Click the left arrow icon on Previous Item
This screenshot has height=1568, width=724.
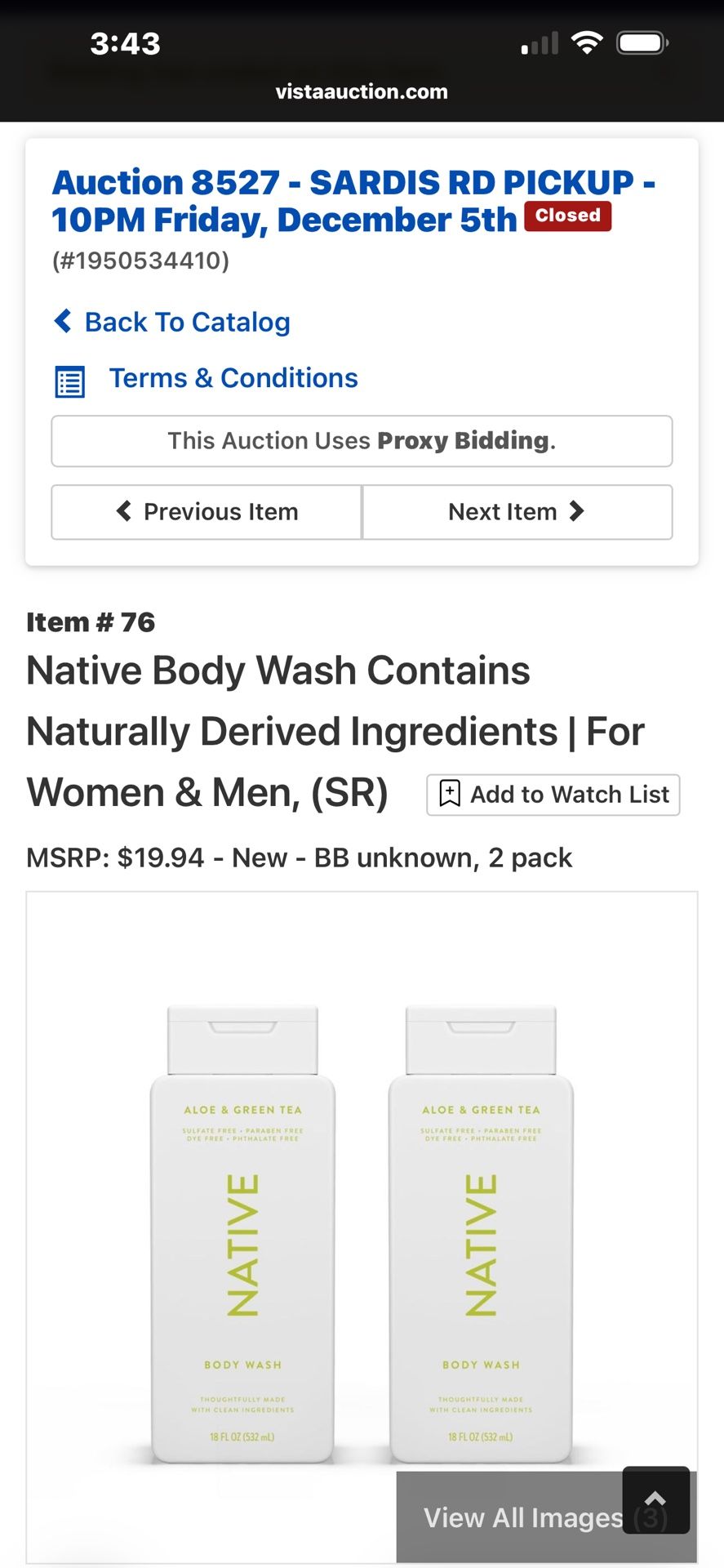pos(124,512)
